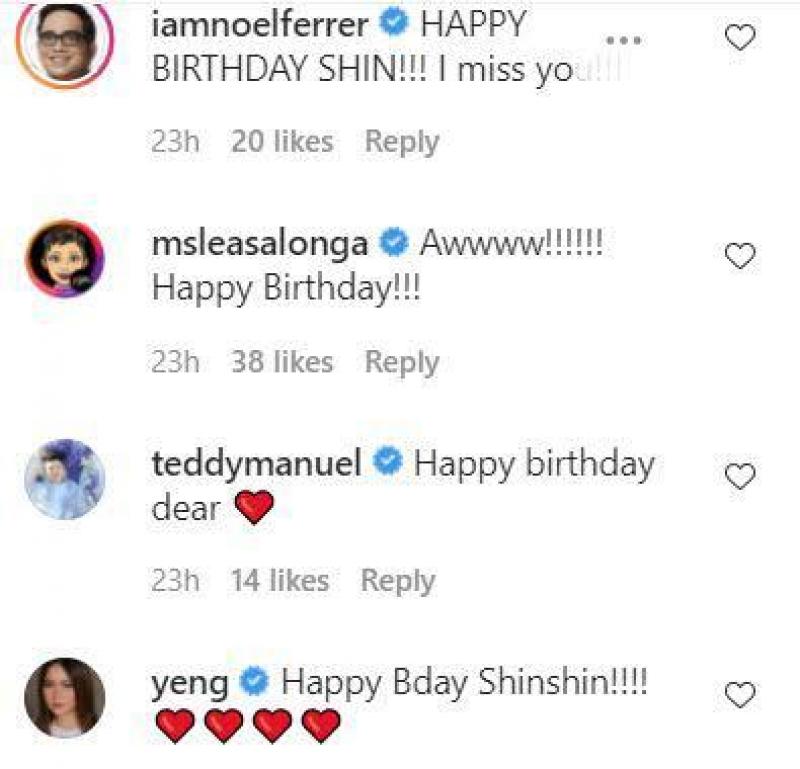Like teddymanuel's comment

pyautogui.click(x=739, y=477)
